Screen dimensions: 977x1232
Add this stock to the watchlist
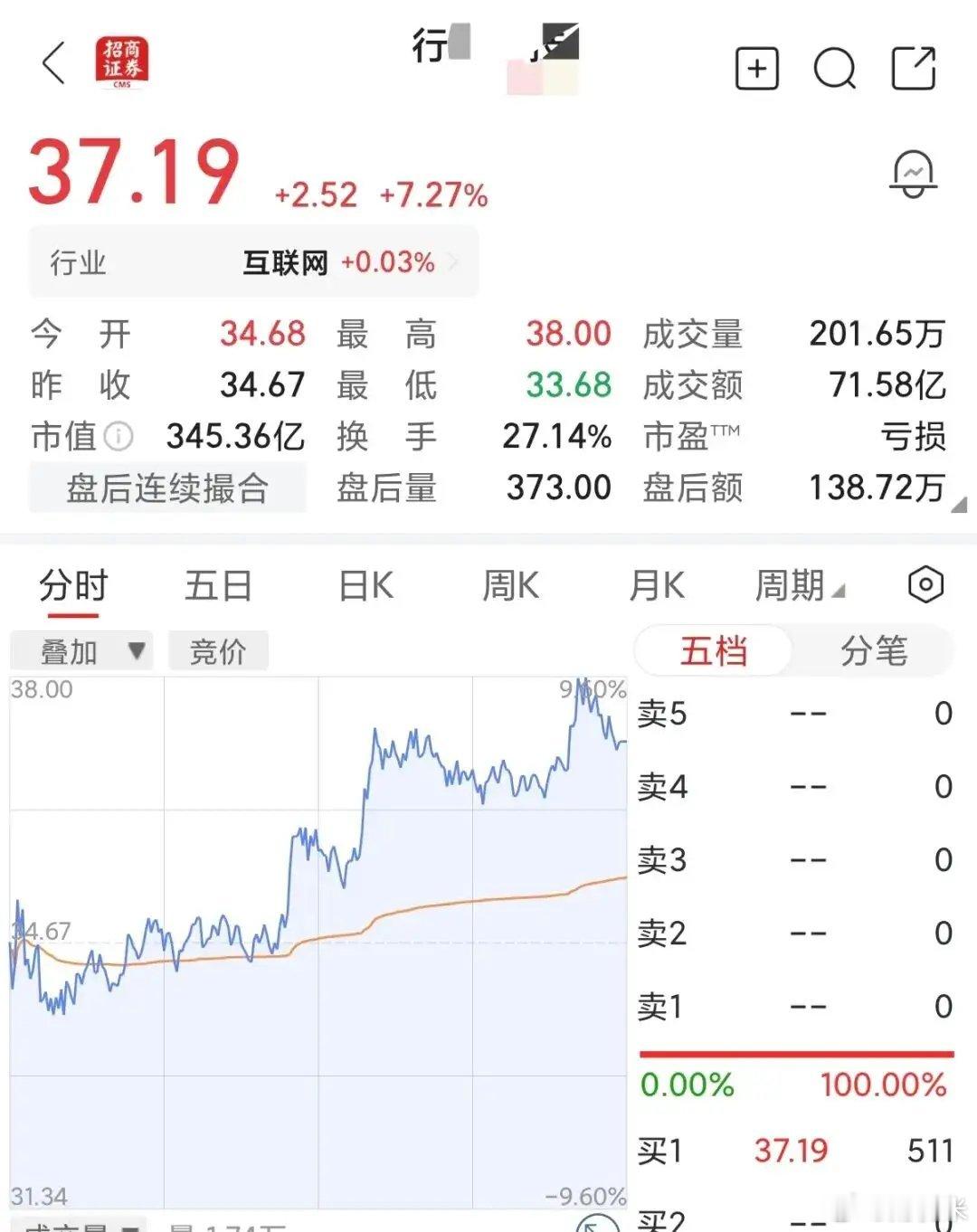click(757, 69)
